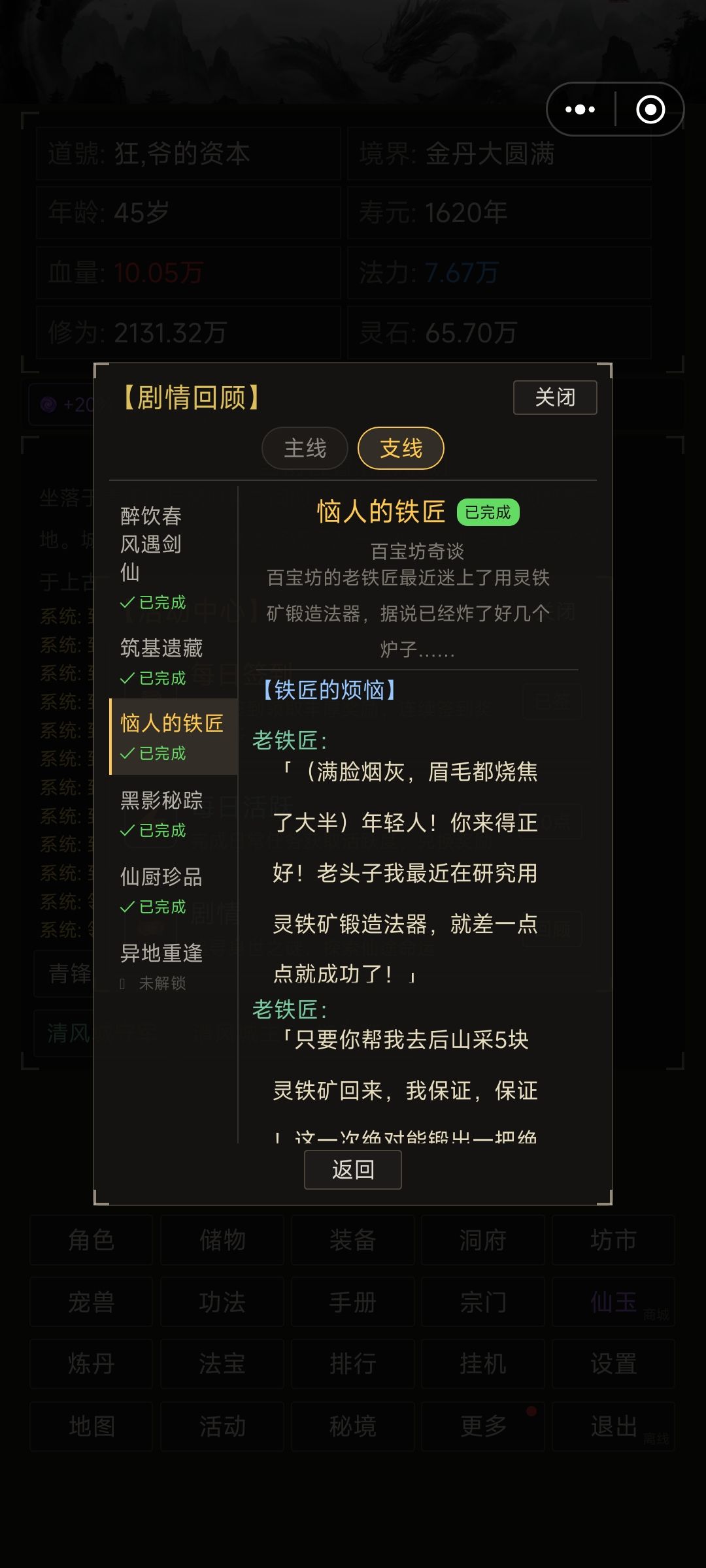Open the 坊市 (Market) panel
Viewport: 706px width, 1568px height.
click(x=614, y=1241)
